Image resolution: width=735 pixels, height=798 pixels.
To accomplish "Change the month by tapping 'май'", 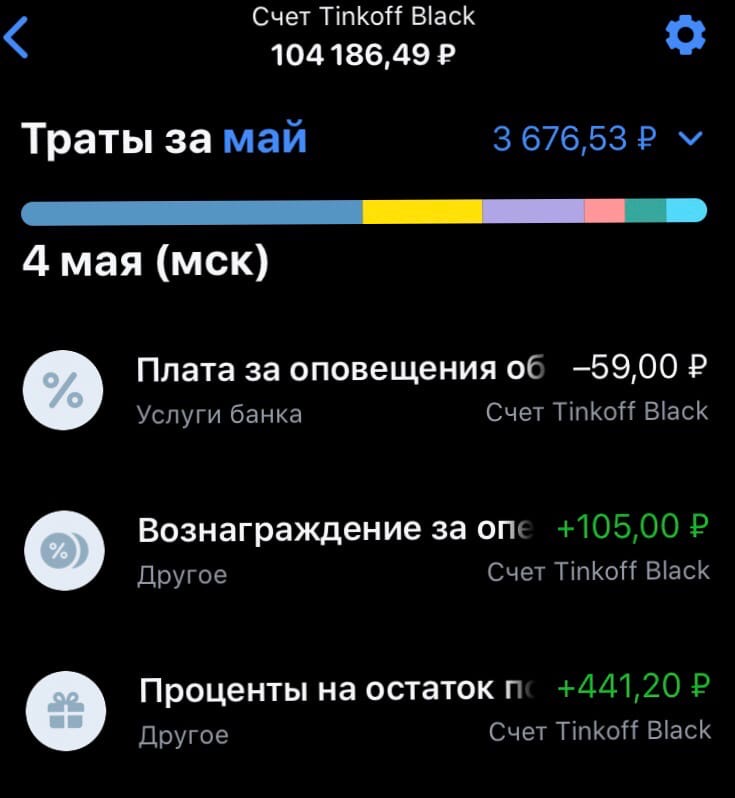I will [x=264, y=140].
